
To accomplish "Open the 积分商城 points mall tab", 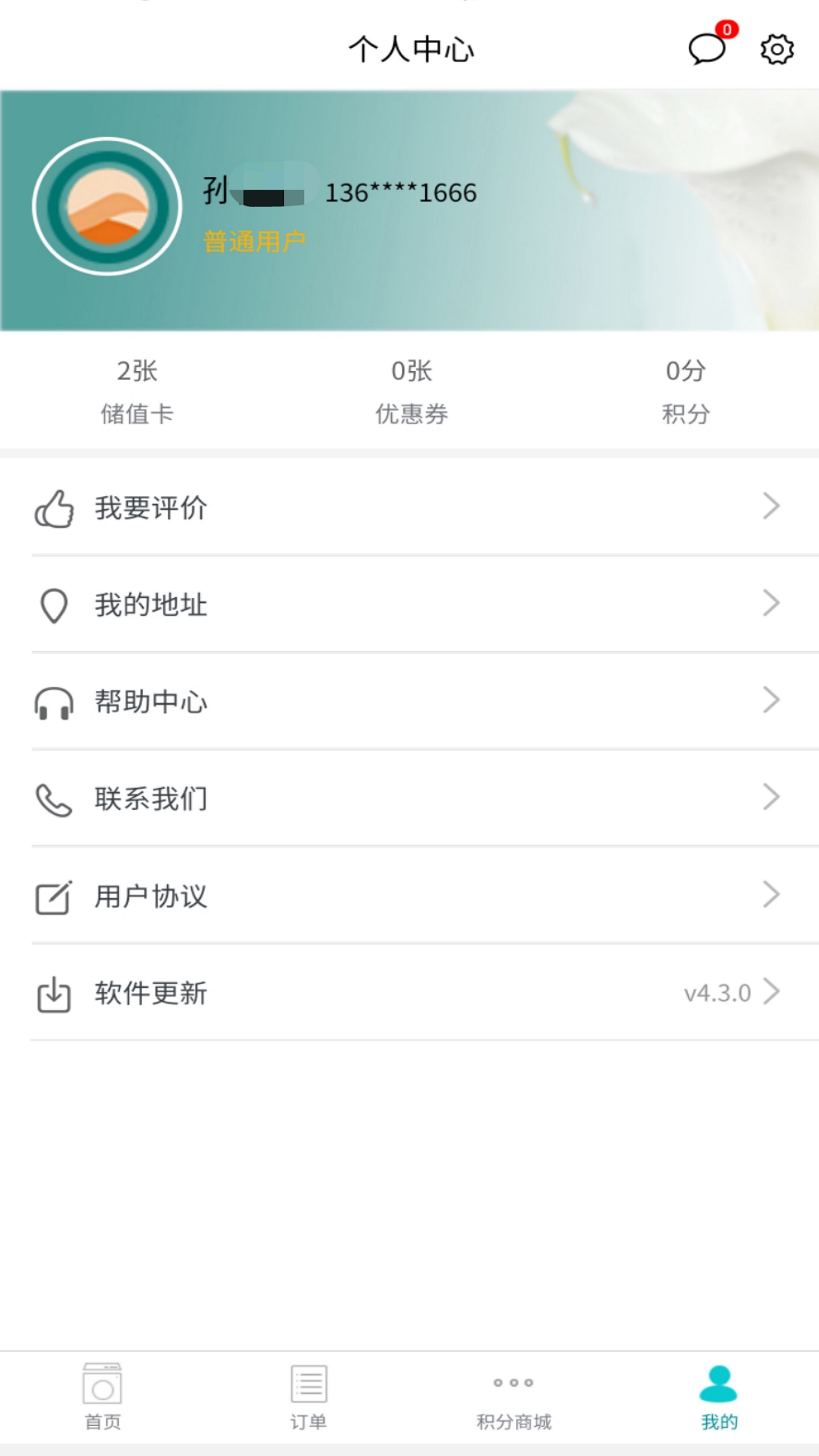I will point(514,1397).
